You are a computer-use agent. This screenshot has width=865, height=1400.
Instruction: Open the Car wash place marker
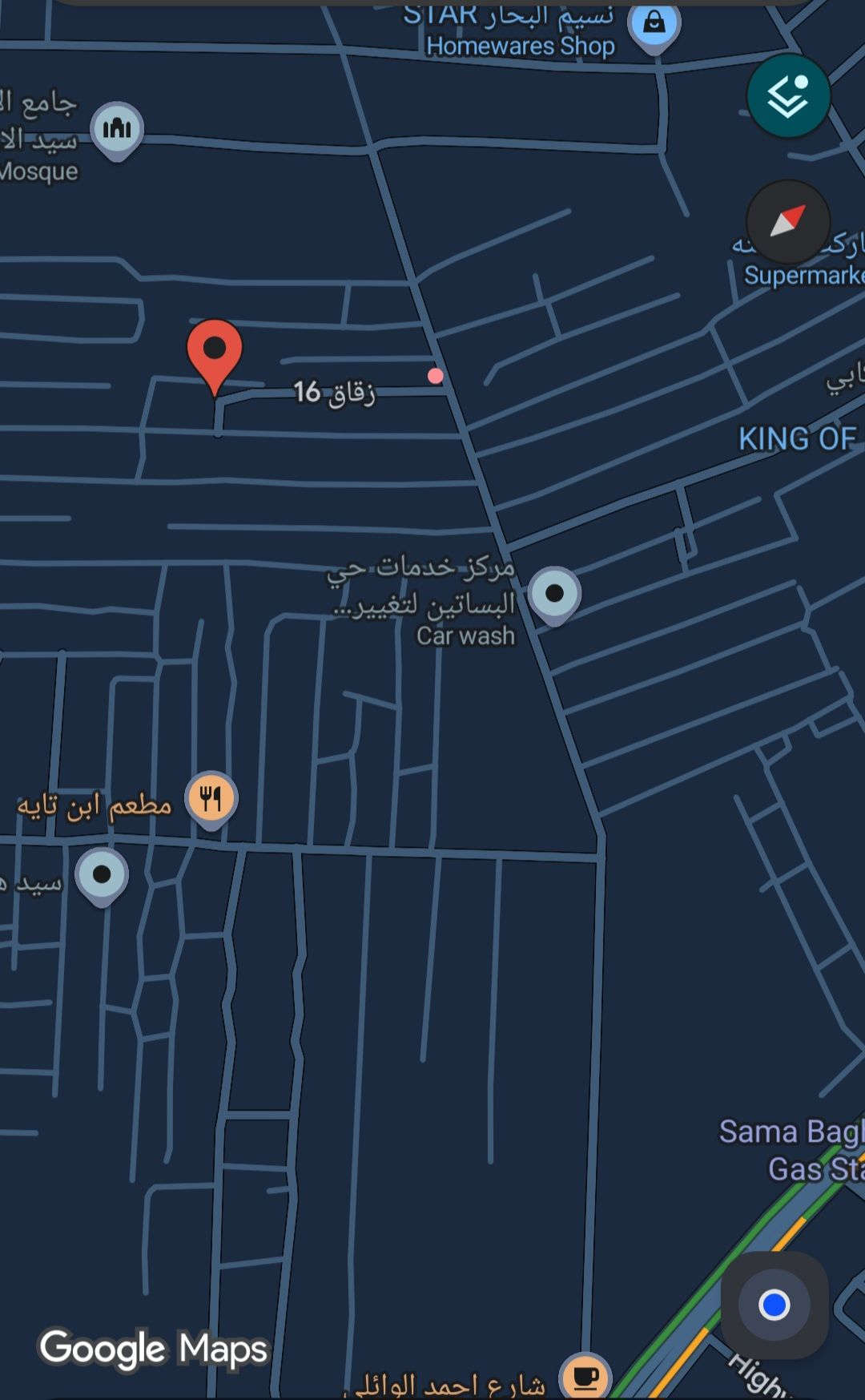tap(554, 595)
